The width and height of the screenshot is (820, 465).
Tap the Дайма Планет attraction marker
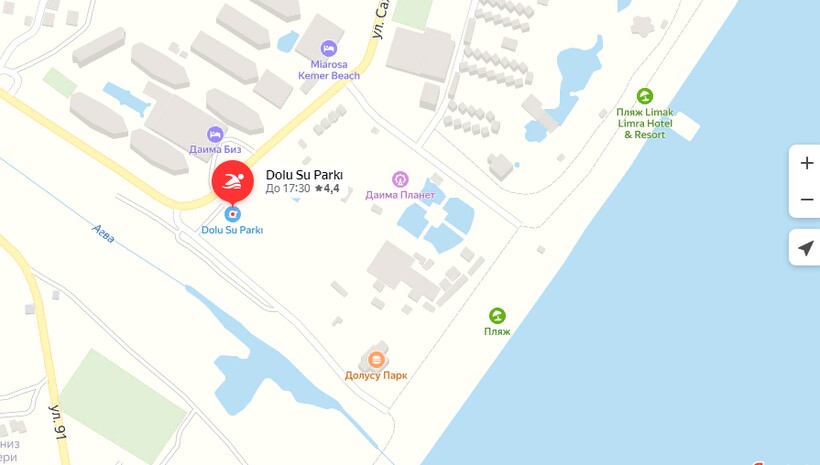400,179
